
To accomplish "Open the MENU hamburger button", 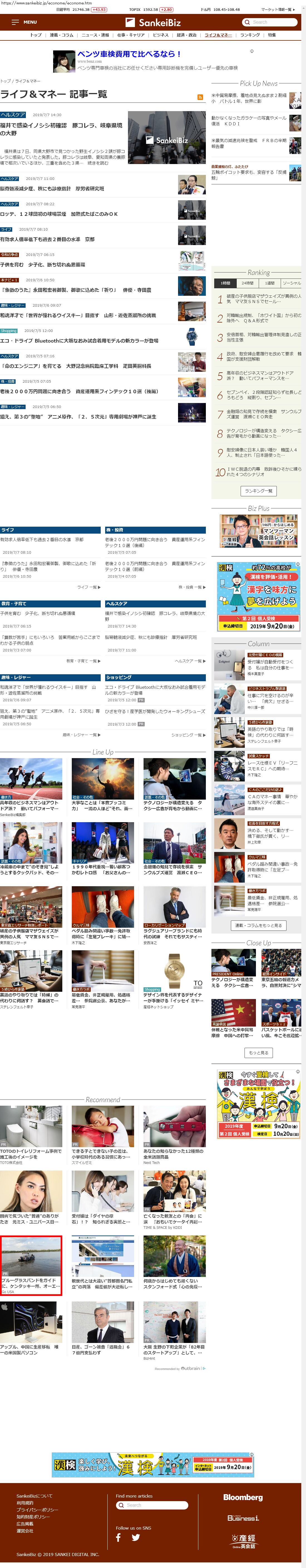I will [x=24, y=22].
